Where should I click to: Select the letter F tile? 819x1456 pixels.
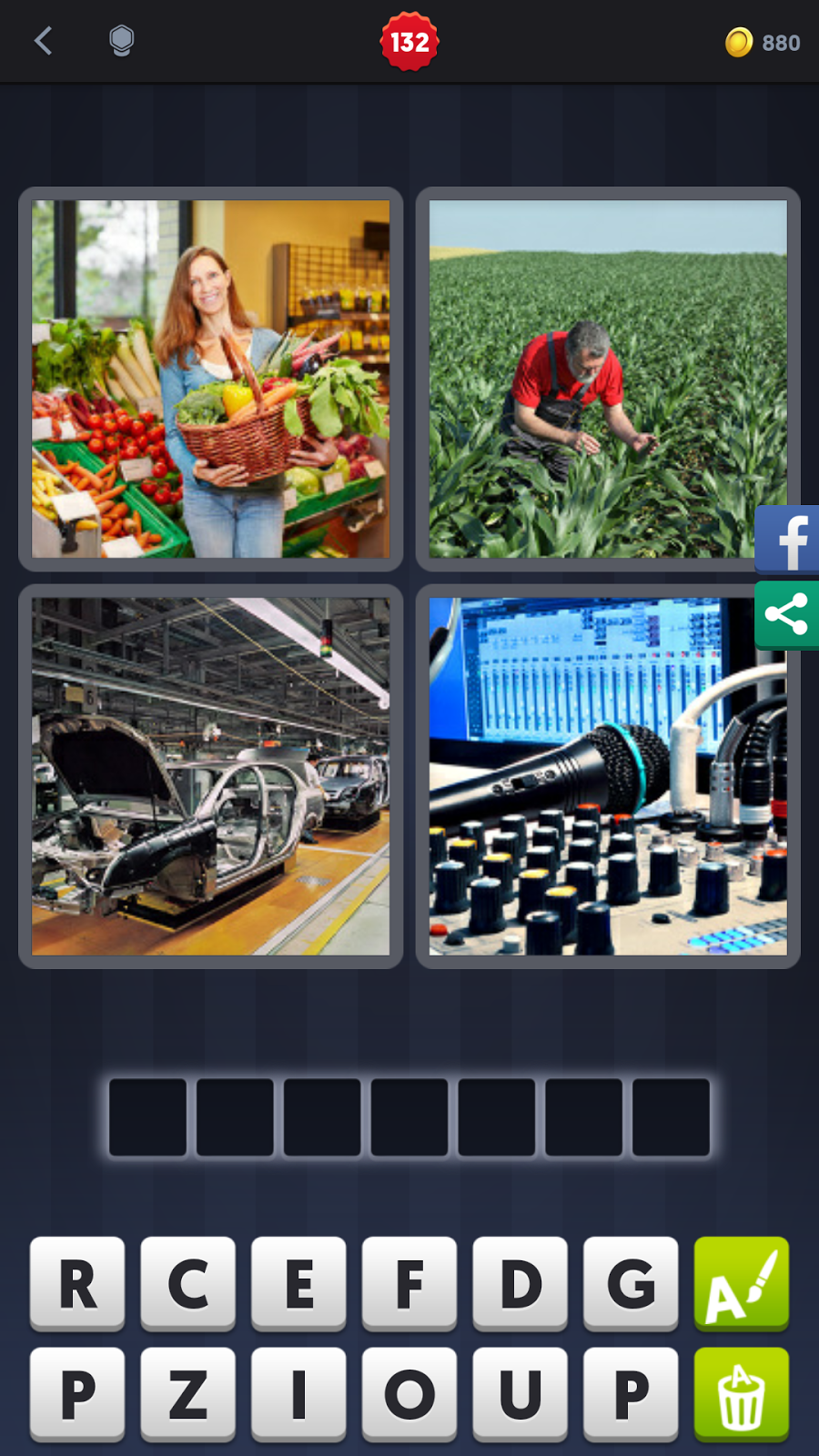[409, 1283]
